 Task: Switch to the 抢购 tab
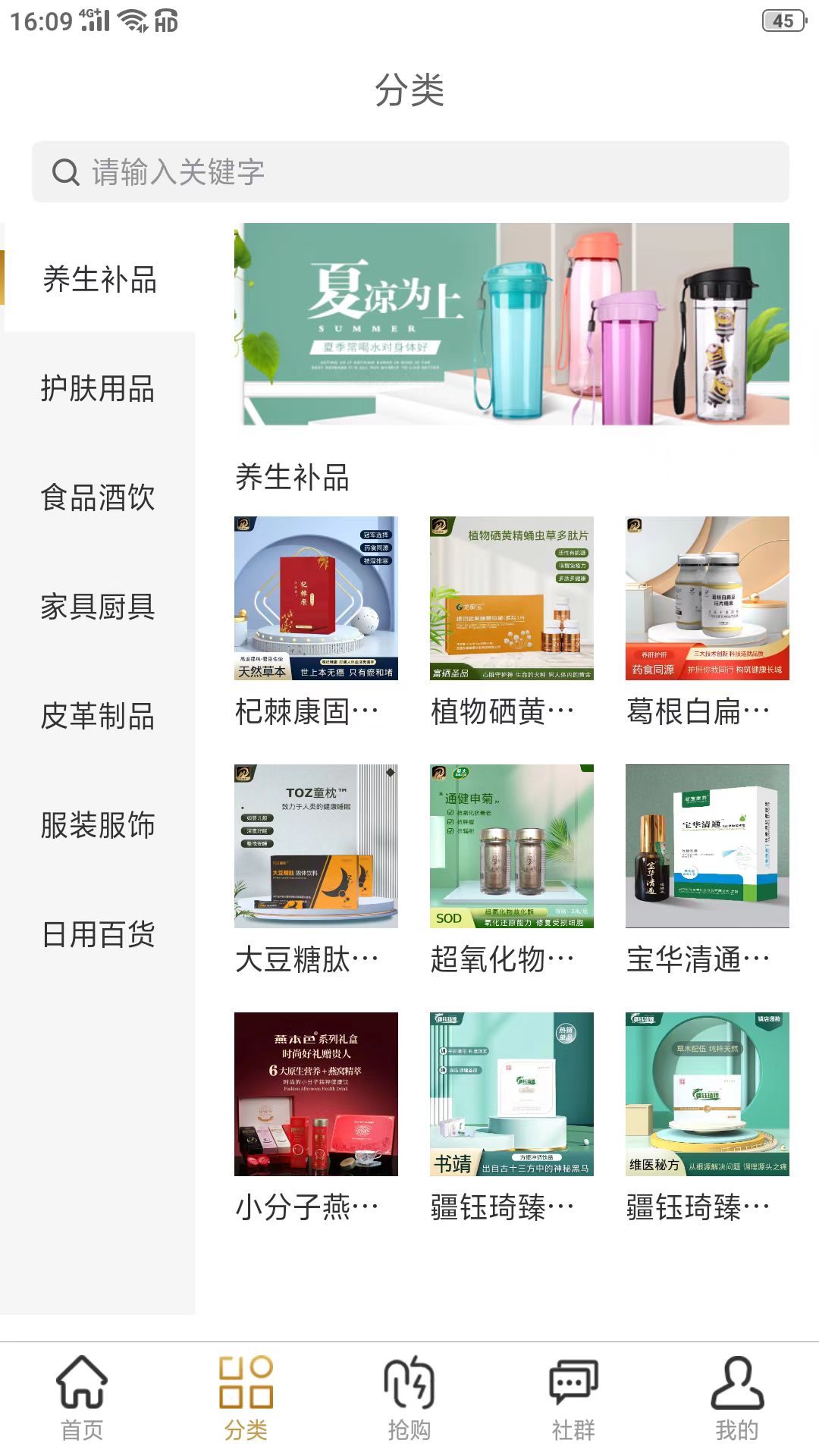[x=409, y=1398]
